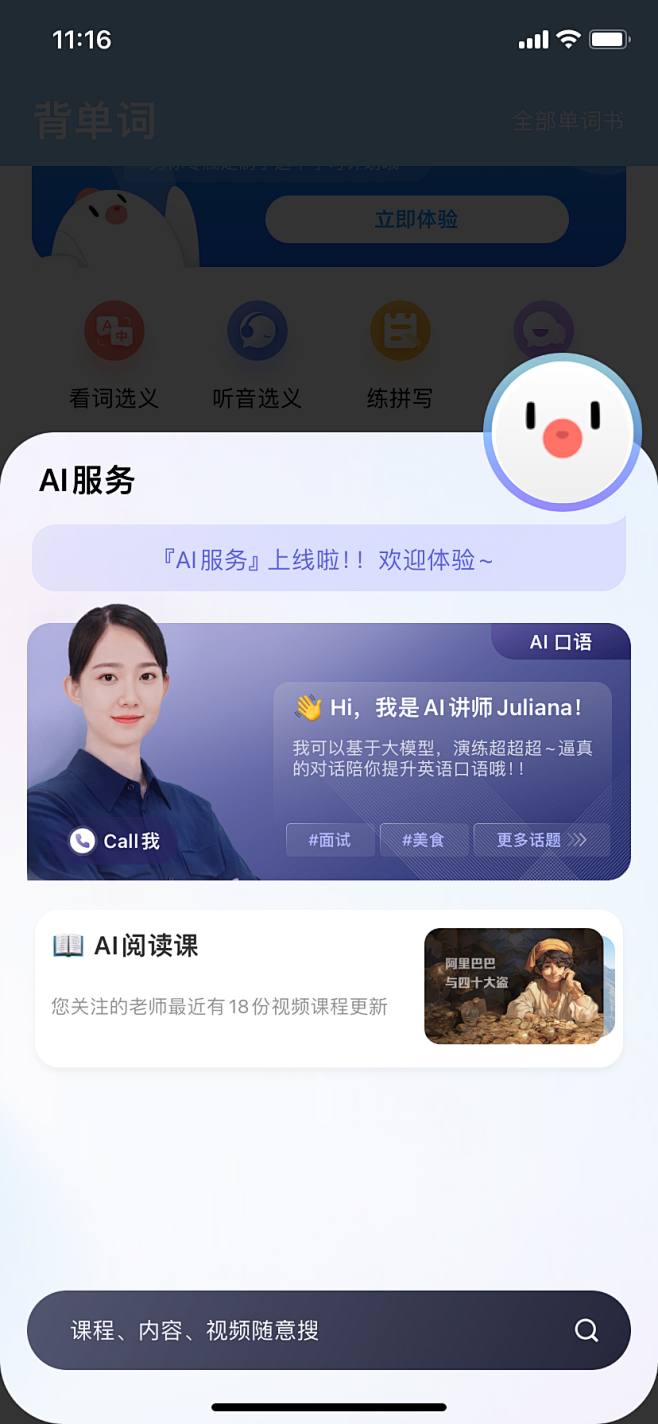Viewport: 658px width, 1424px height.
Task: Open 更多话题 for more topics
Action: [541, 840]
